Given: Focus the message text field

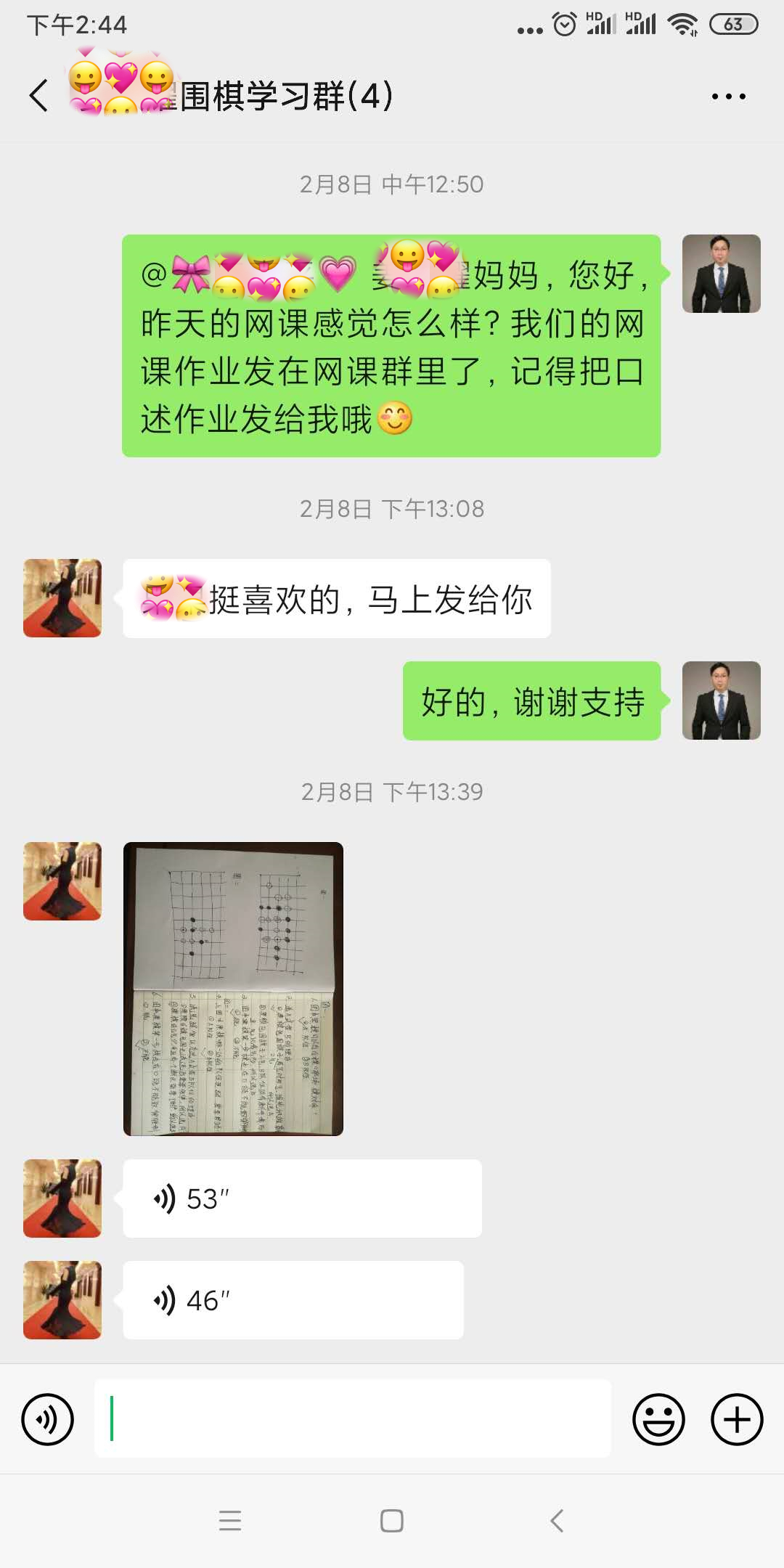Looking at the screenshot, I should (353, 1420).
